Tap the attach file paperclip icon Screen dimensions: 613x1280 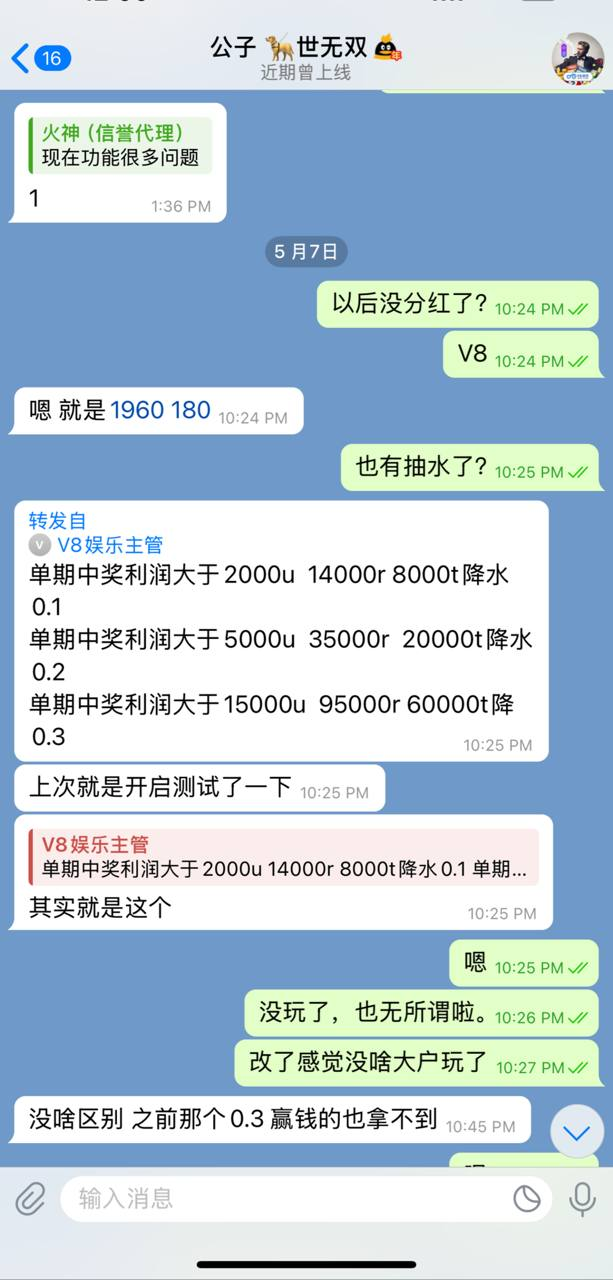(x=31, y=1198)
